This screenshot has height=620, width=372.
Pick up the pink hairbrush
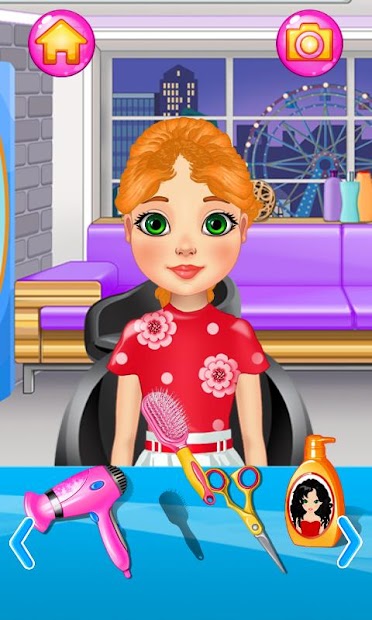click(176, 444)
